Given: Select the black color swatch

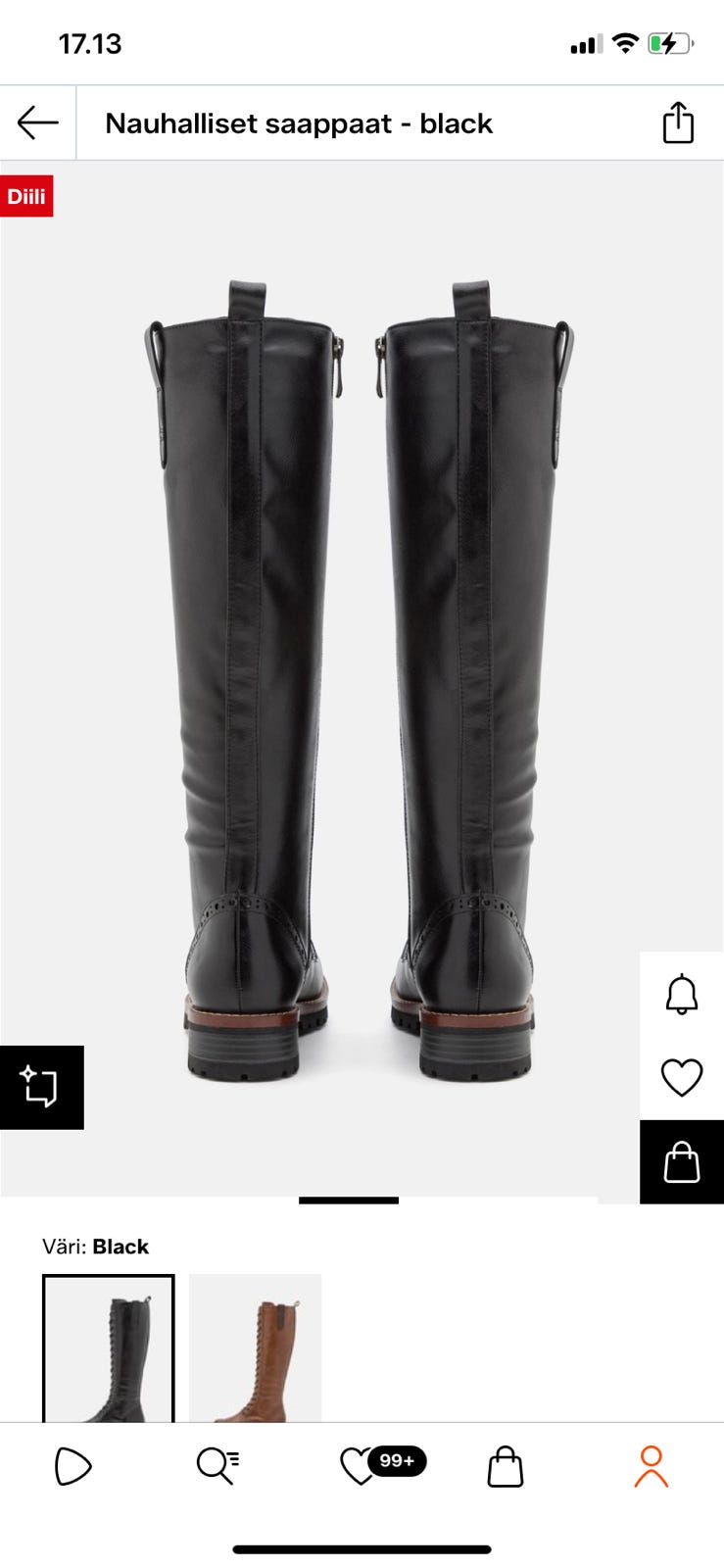Looking at the screenshot, I should click(x=109, y=1348).
